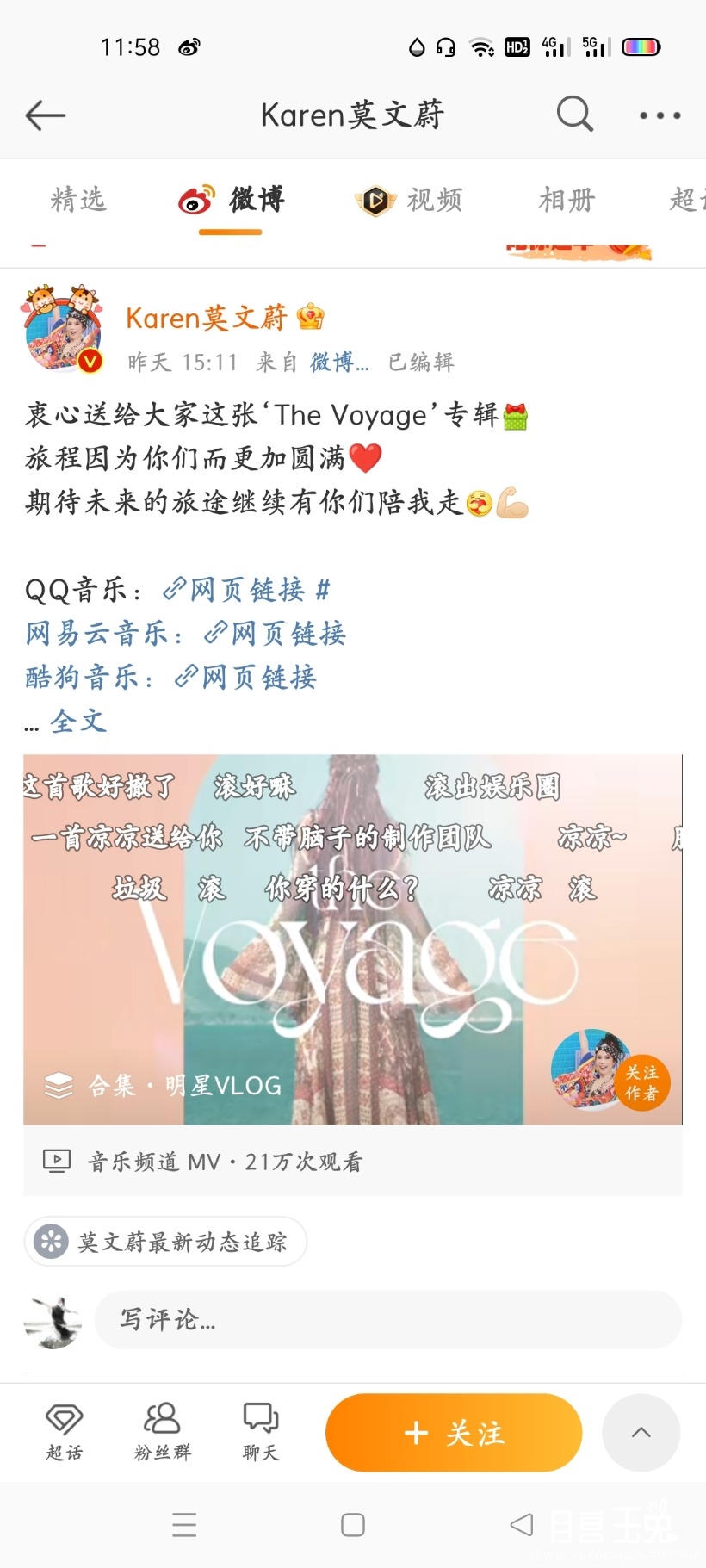Switch to the 精选 tab
706x1568 pixels.
(x=78, y=200)
